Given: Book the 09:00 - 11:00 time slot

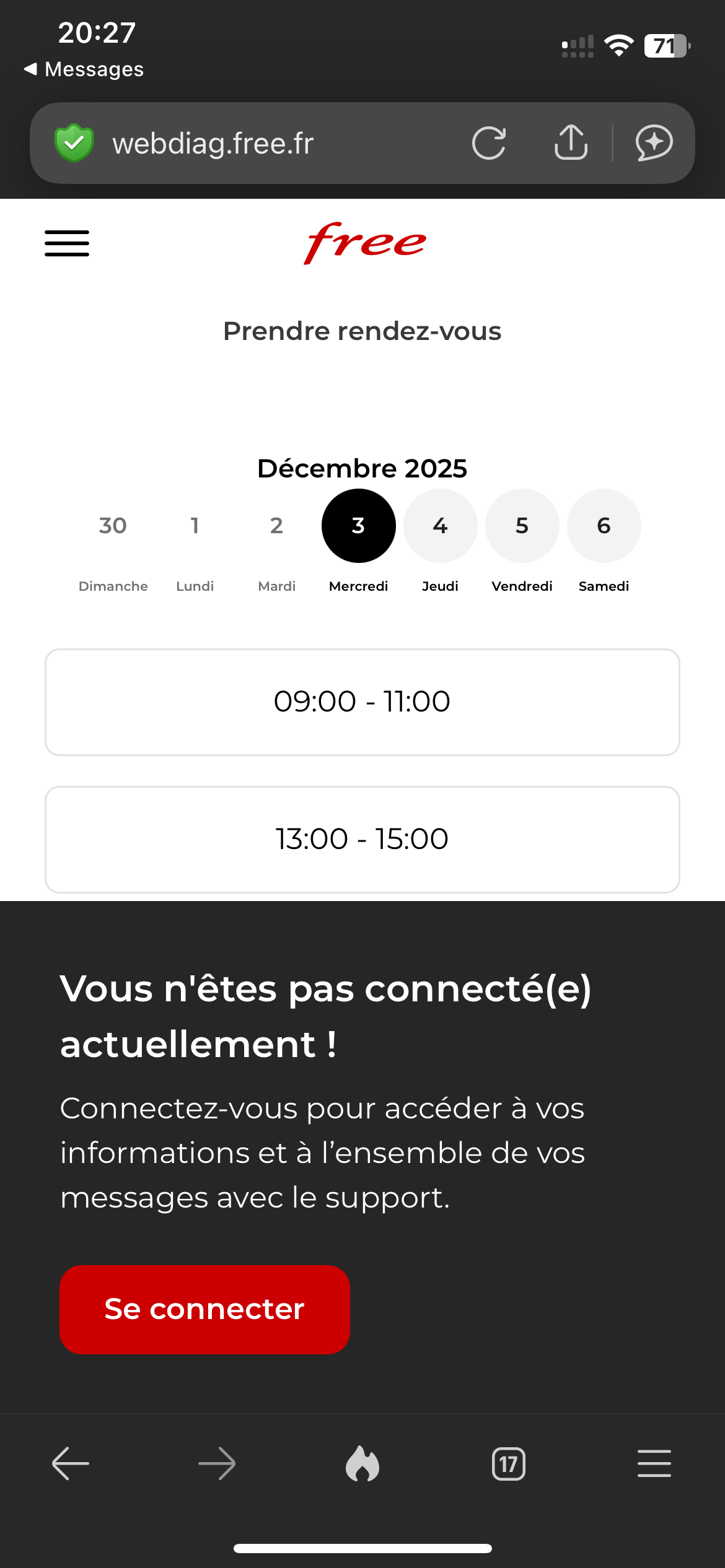Looking at the screenshot, I should [x=362, y=702].
